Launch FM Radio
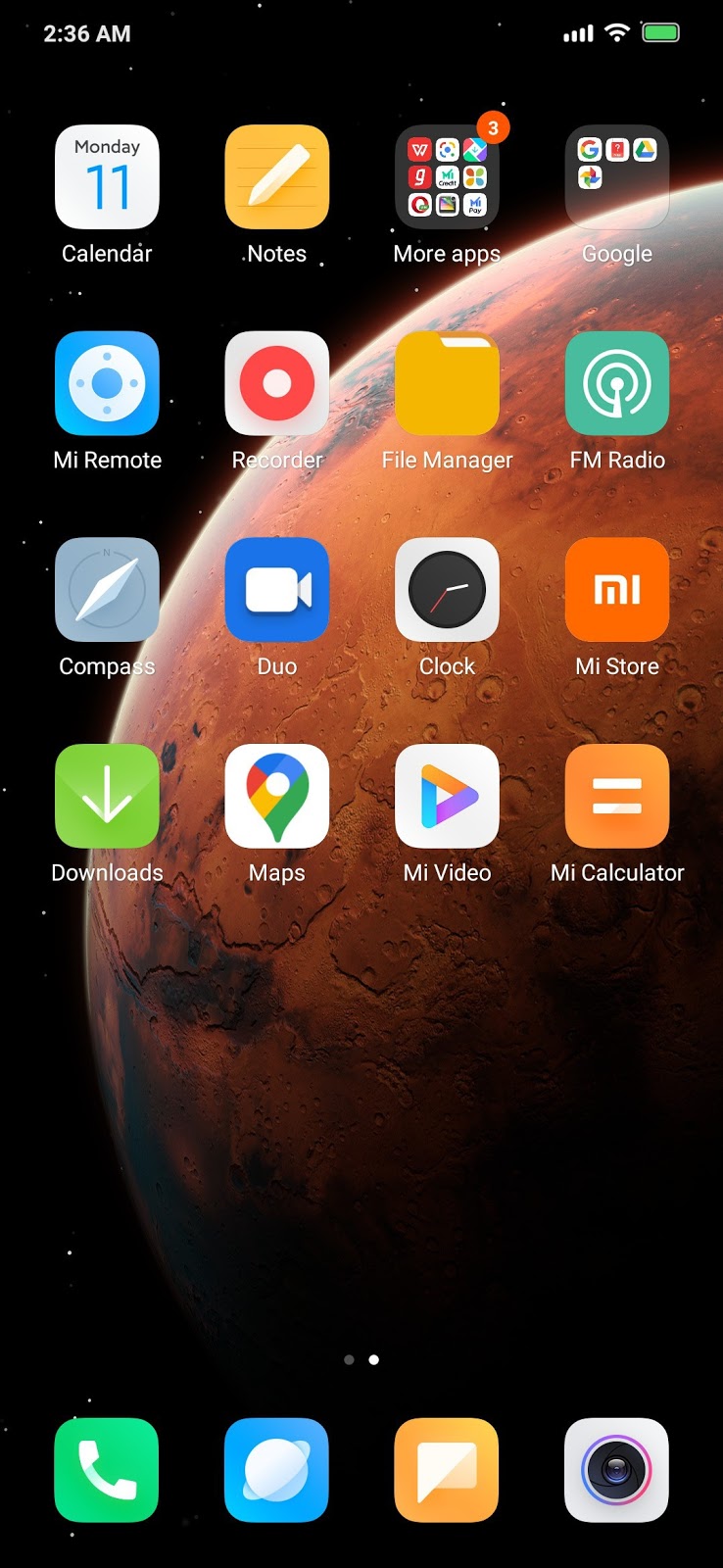This screenshot has height=1568, width=723. click(x=617, y=383)
